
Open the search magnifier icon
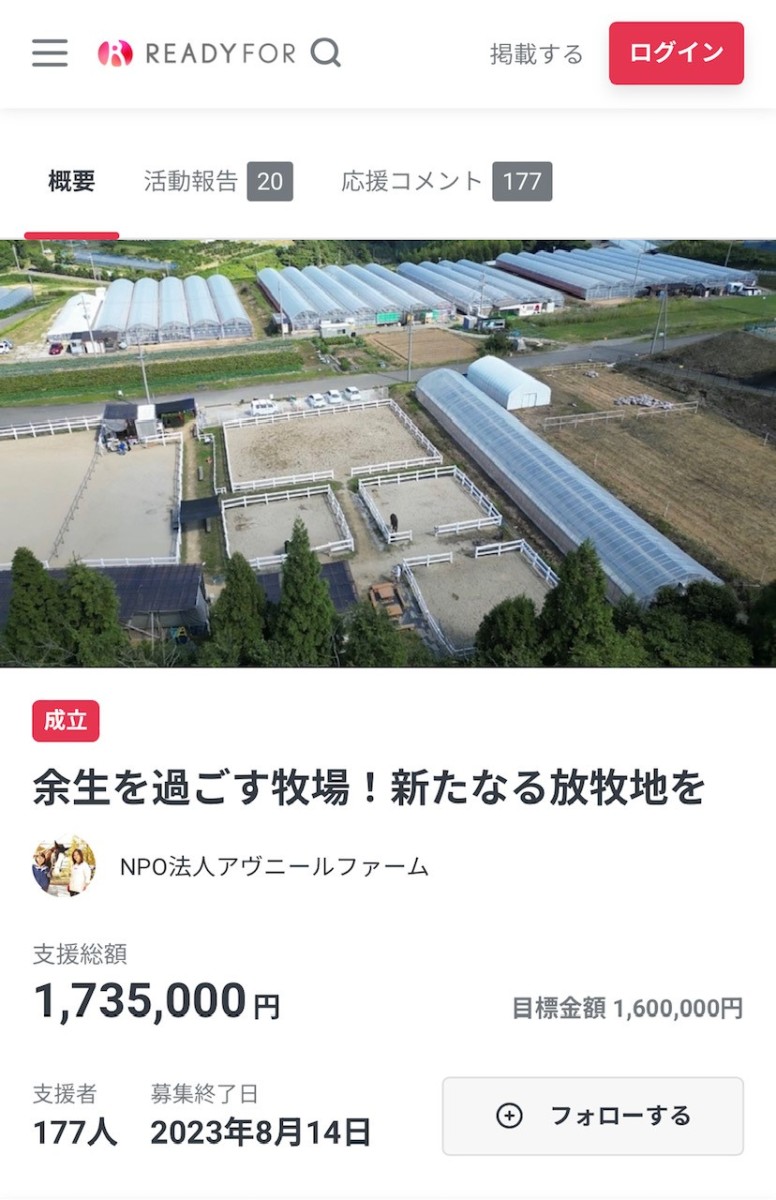pos(325,53)
